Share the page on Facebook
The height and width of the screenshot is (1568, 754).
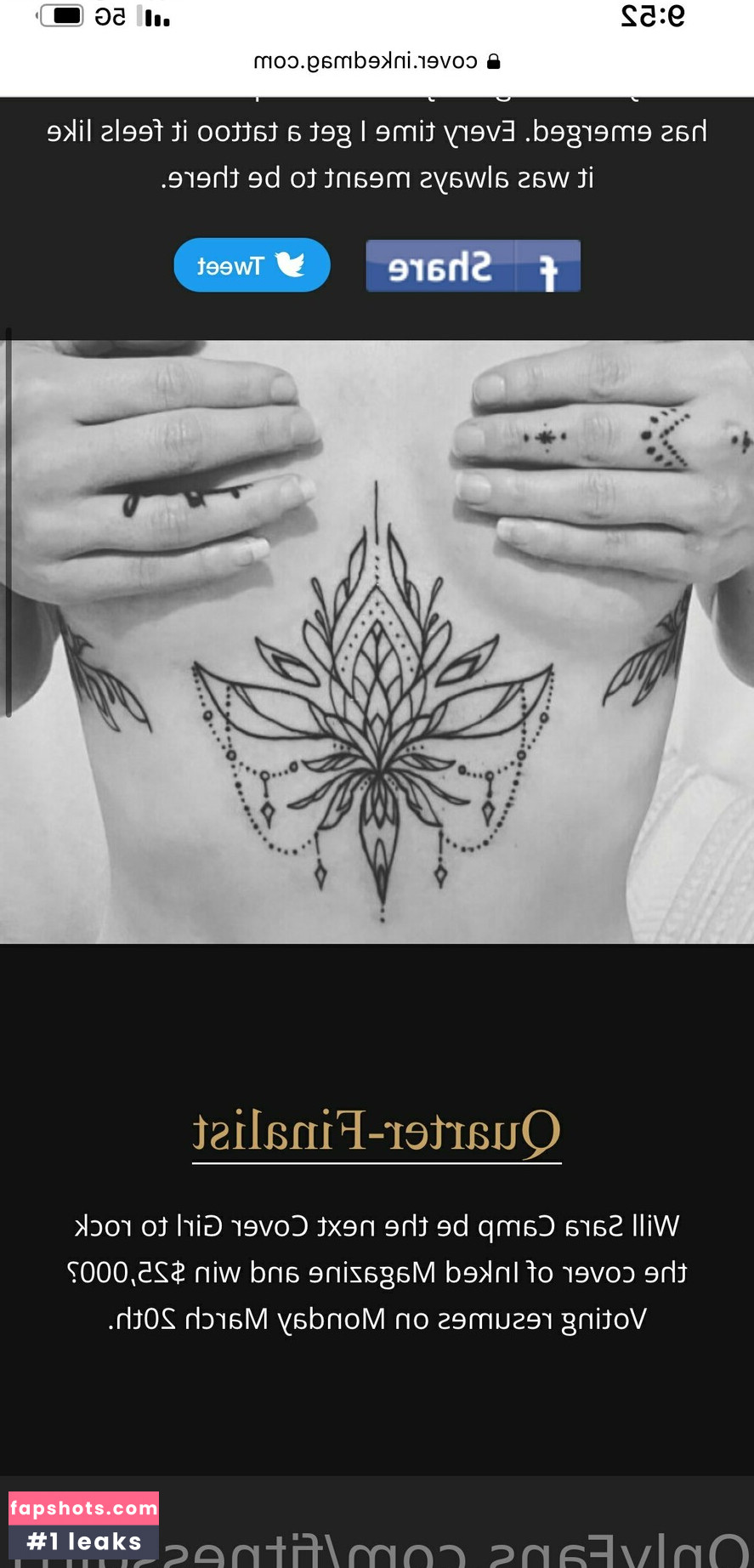473,266
